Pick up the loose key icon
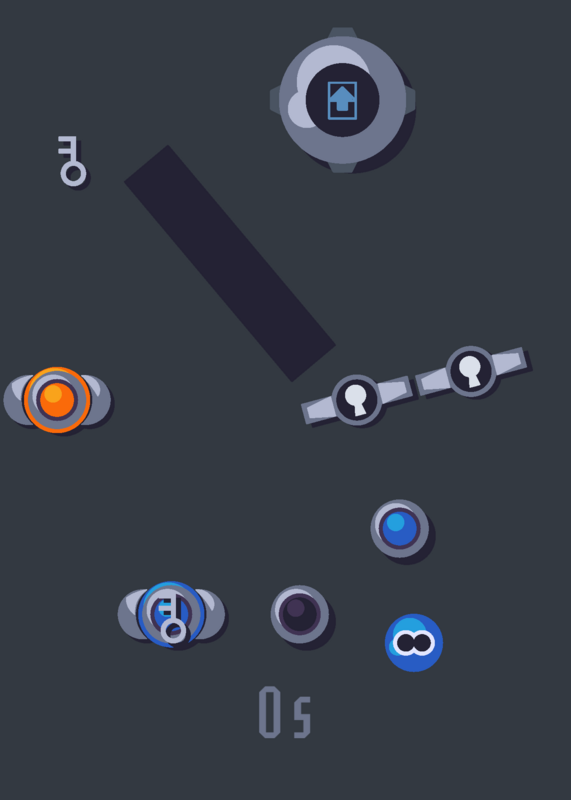This screenshot has width=571, height=800. pos(72,161)
